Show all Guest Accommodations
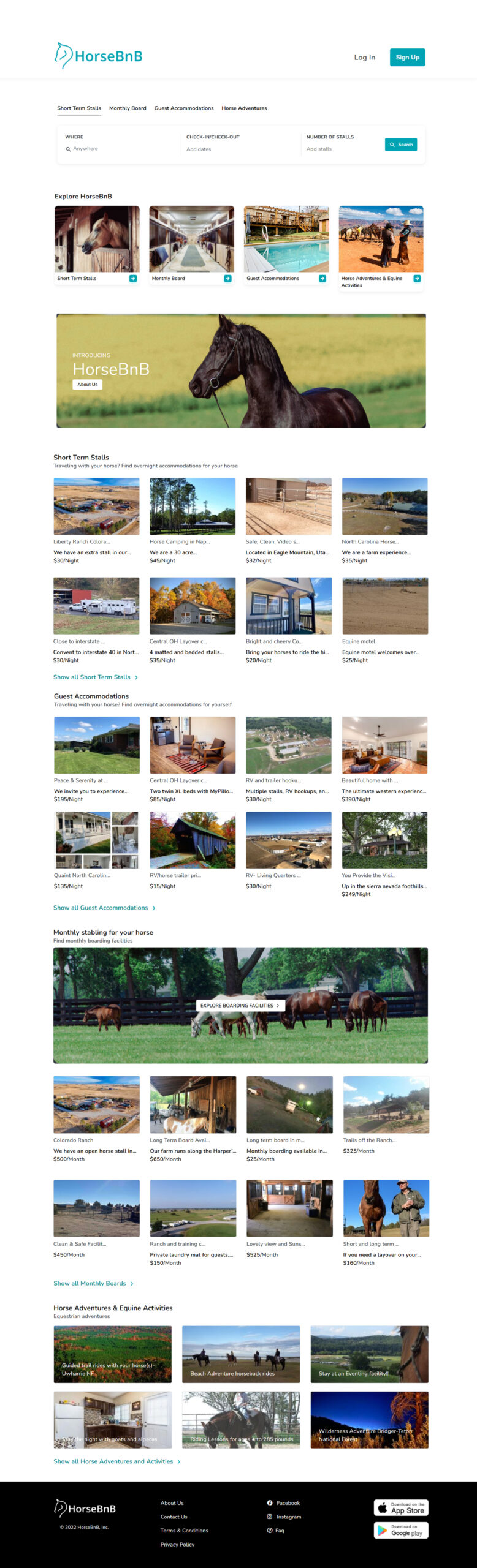Screen dimensions: 477x1568 pyautogui.click(x=104, y=908)
